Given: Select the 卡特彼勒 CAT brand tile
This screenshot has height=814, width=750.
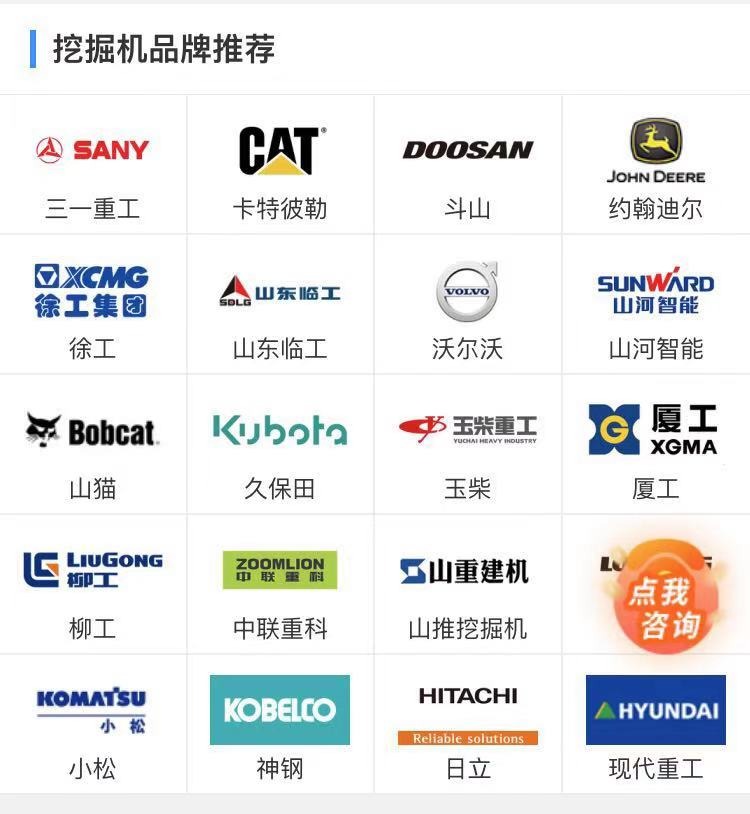Looking at the screenshot, I should [280, 166].
